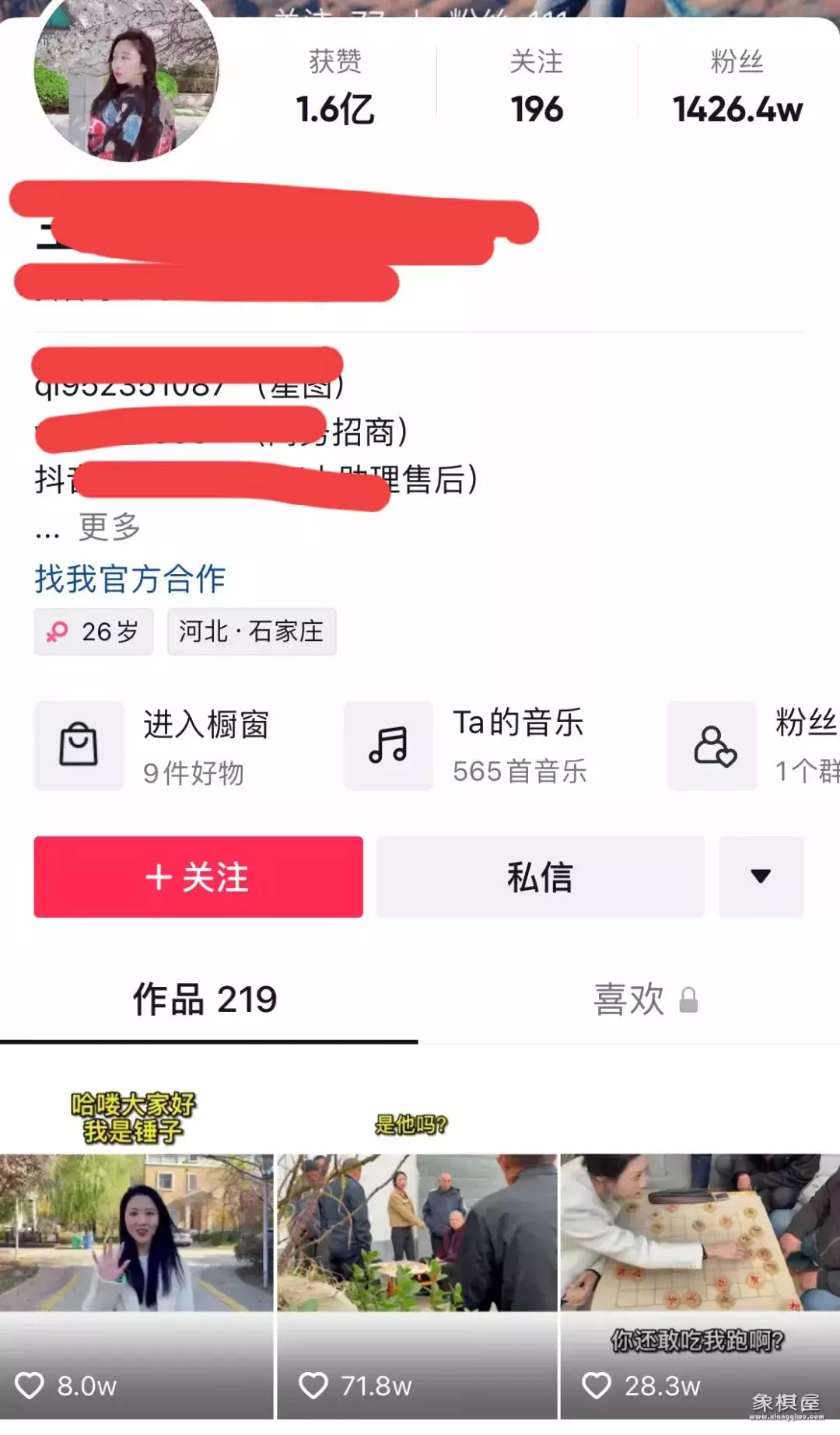Tap the heart icon showing 71.8w likes

coord(314,1384)
